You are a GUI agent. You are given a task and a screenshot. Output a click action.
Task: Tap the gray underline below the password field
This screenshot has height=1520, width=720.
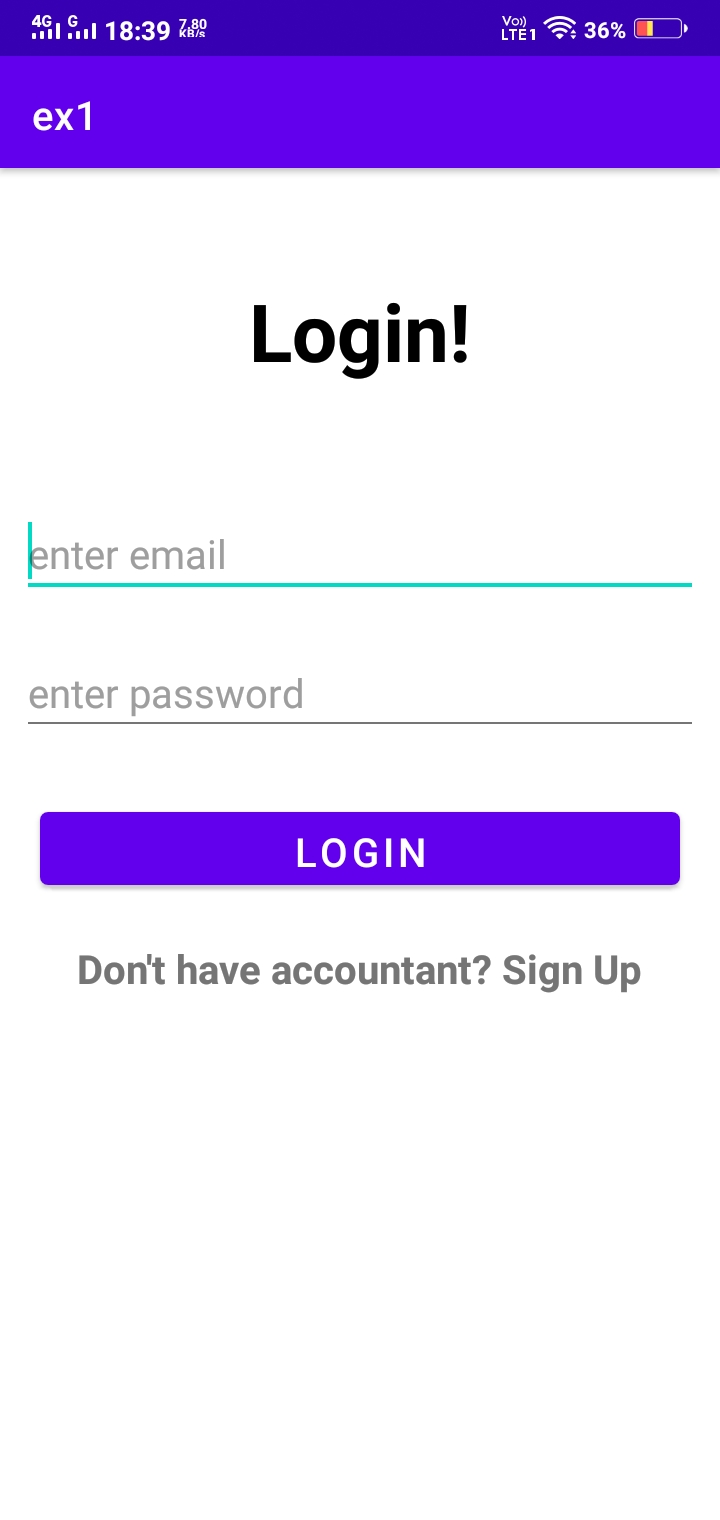coord(360,720)
